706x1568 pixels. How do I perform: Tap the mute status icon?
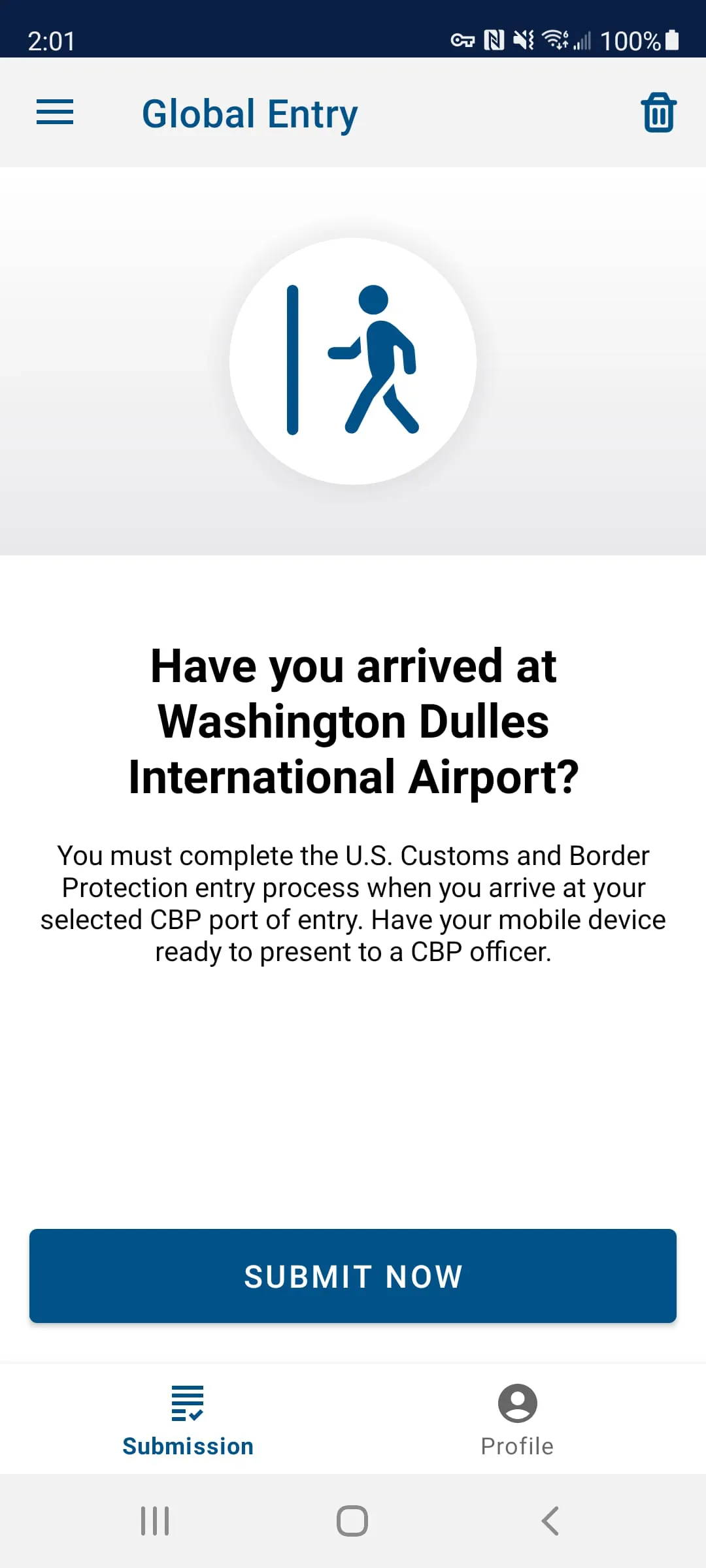coord(525,41)
